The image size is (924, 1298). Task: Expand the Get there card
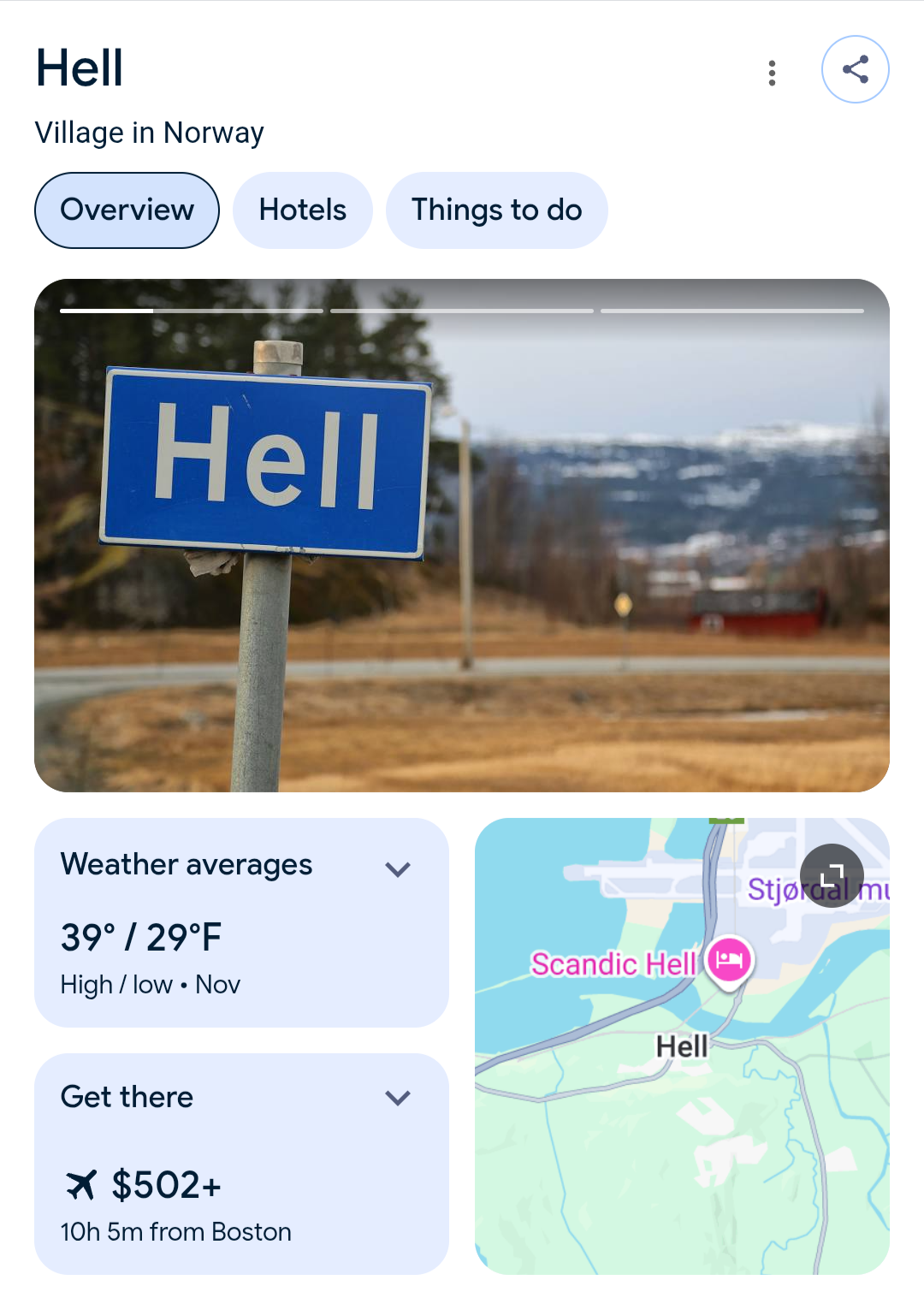click(x=398, y=1098)
